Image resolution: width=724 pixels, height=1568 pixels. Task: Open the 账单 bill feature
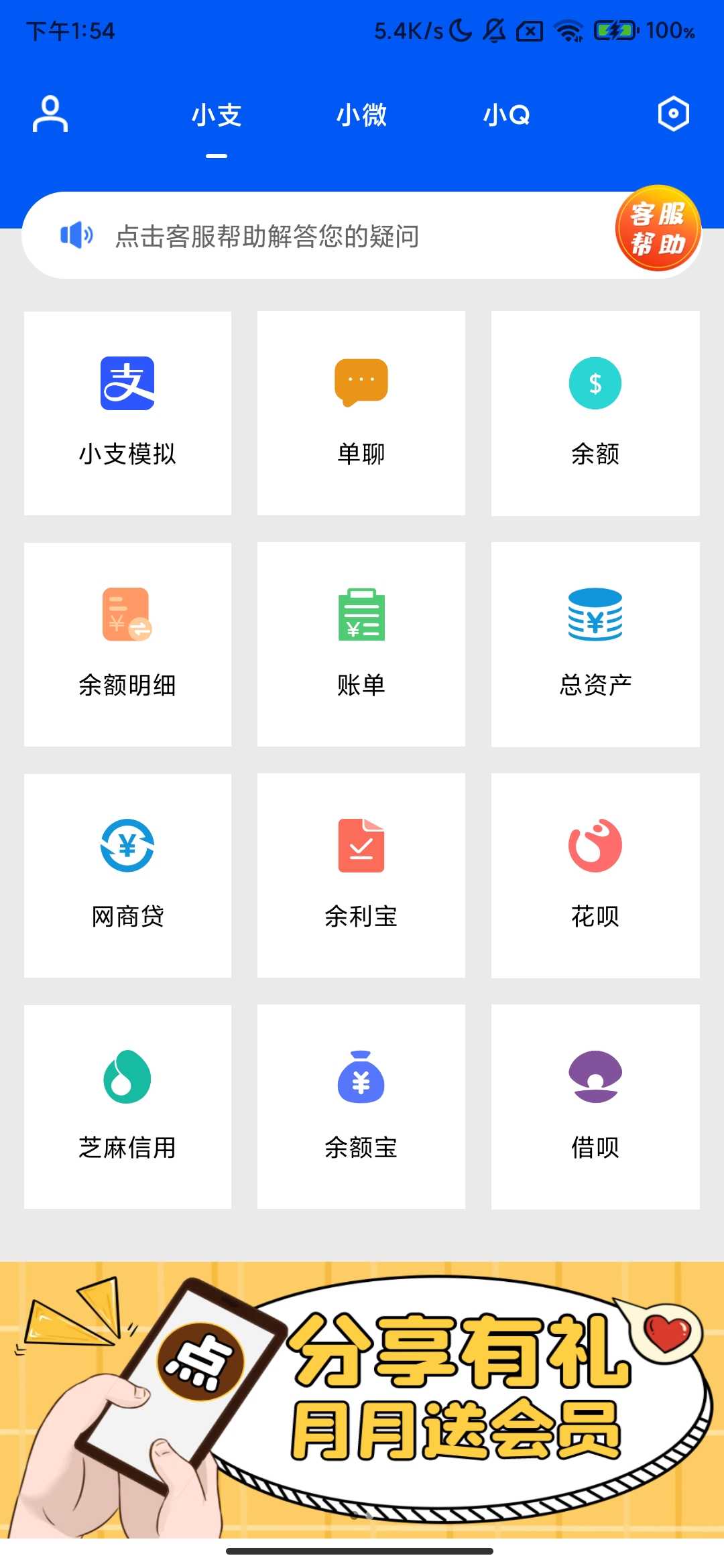point(360,643)
